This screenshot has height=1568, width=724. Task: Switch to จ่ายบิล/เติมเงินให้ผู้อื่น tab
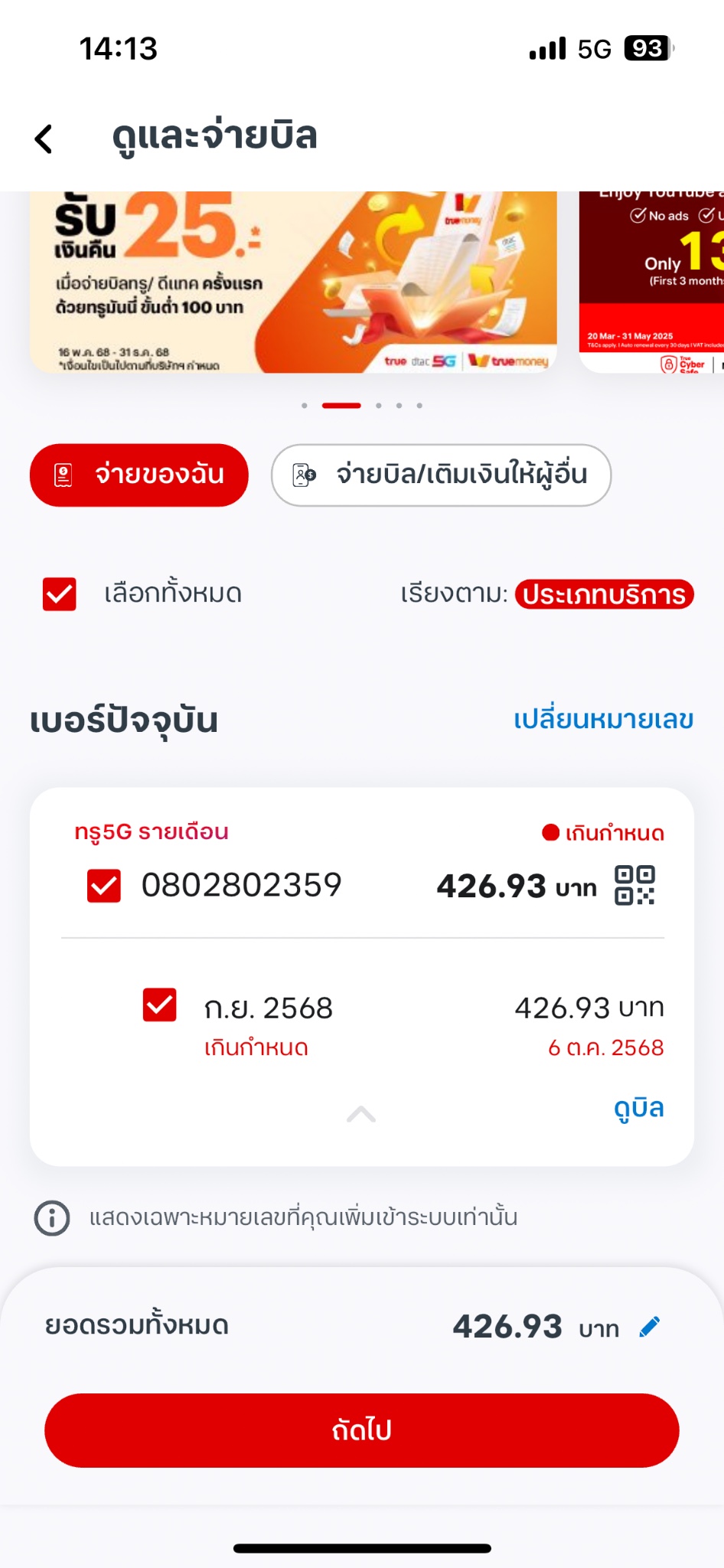[x=441, y=475]
